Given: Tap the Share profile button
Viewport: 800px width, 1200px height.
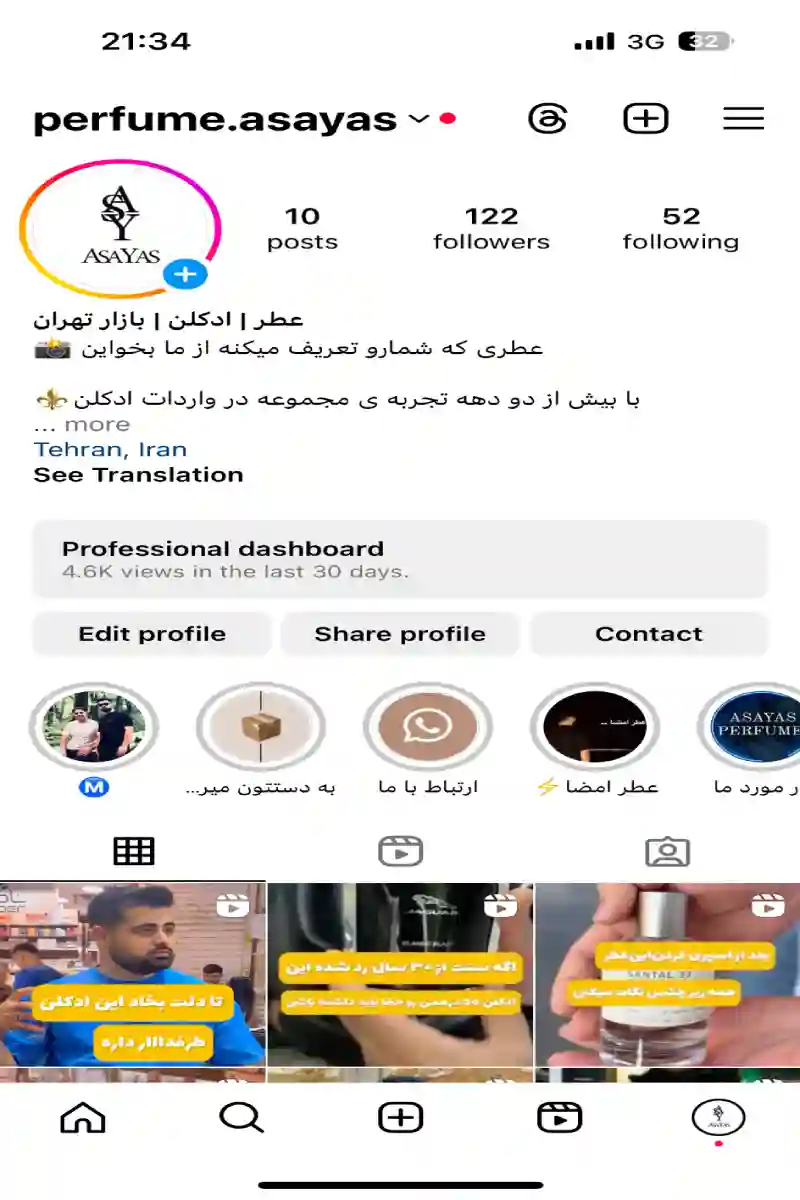Looking at the screenshot, I should (x=400, y=634).
